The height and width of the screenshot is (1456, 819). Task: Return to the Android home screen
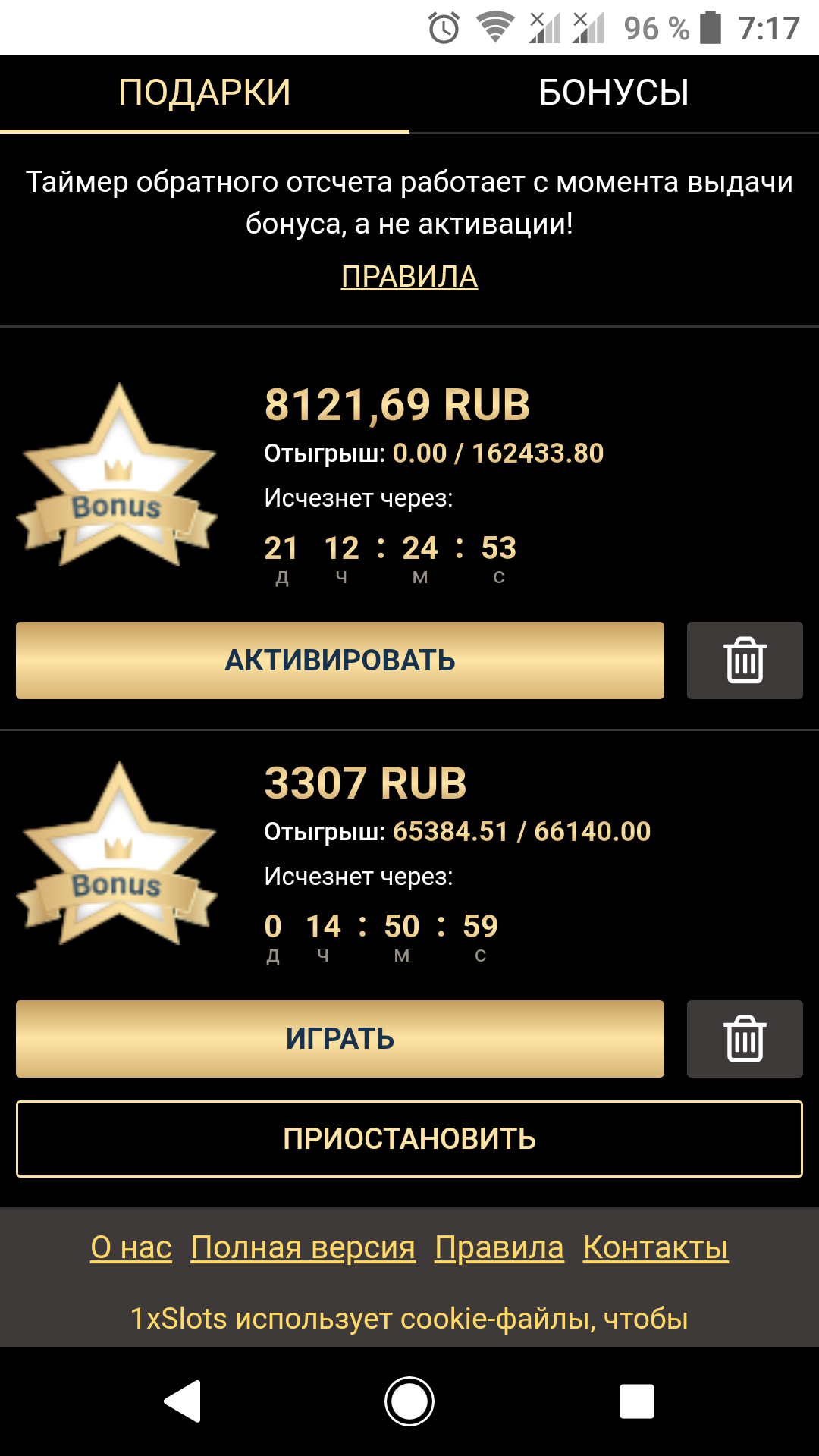pos(409,1401)
